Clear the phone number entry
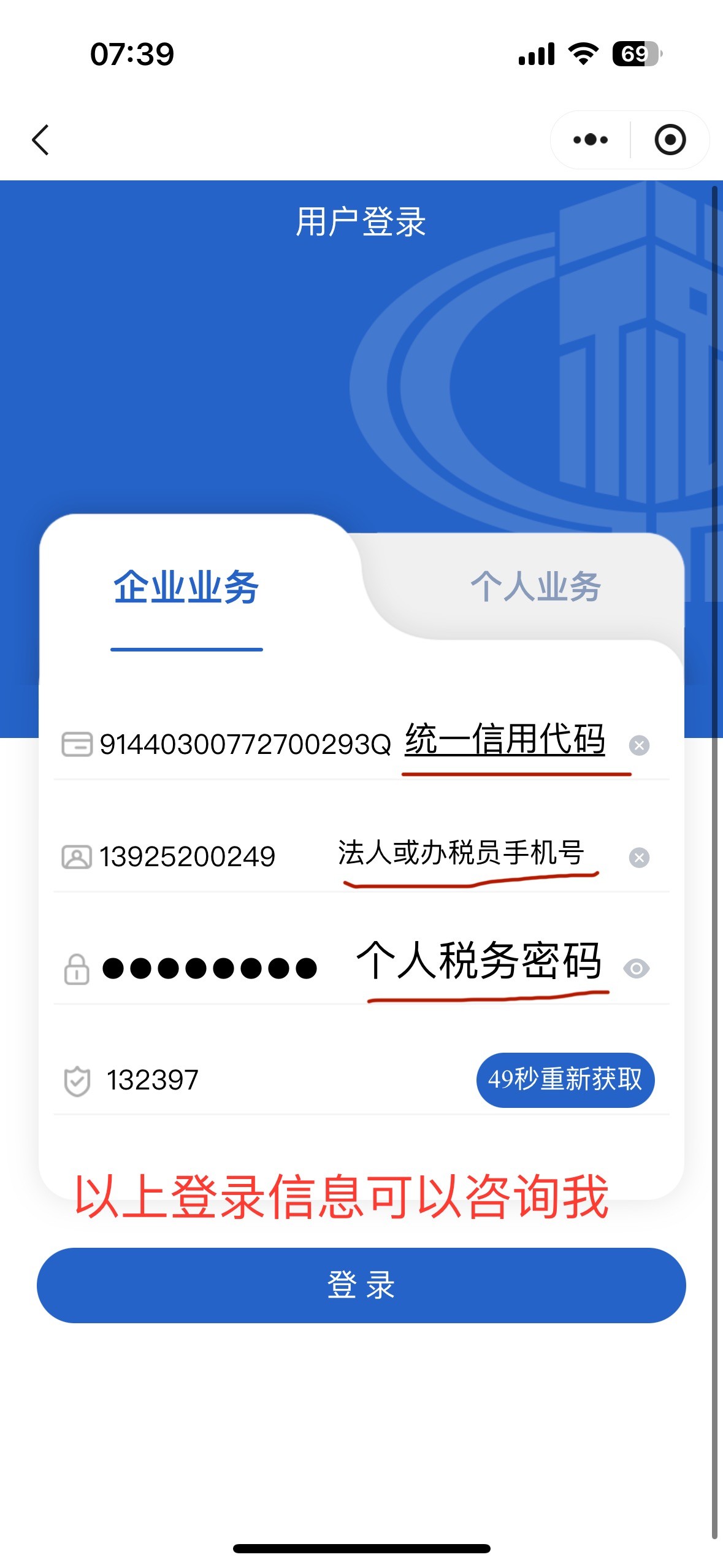This screenshot has height=1568, width=723. [639, 857]
